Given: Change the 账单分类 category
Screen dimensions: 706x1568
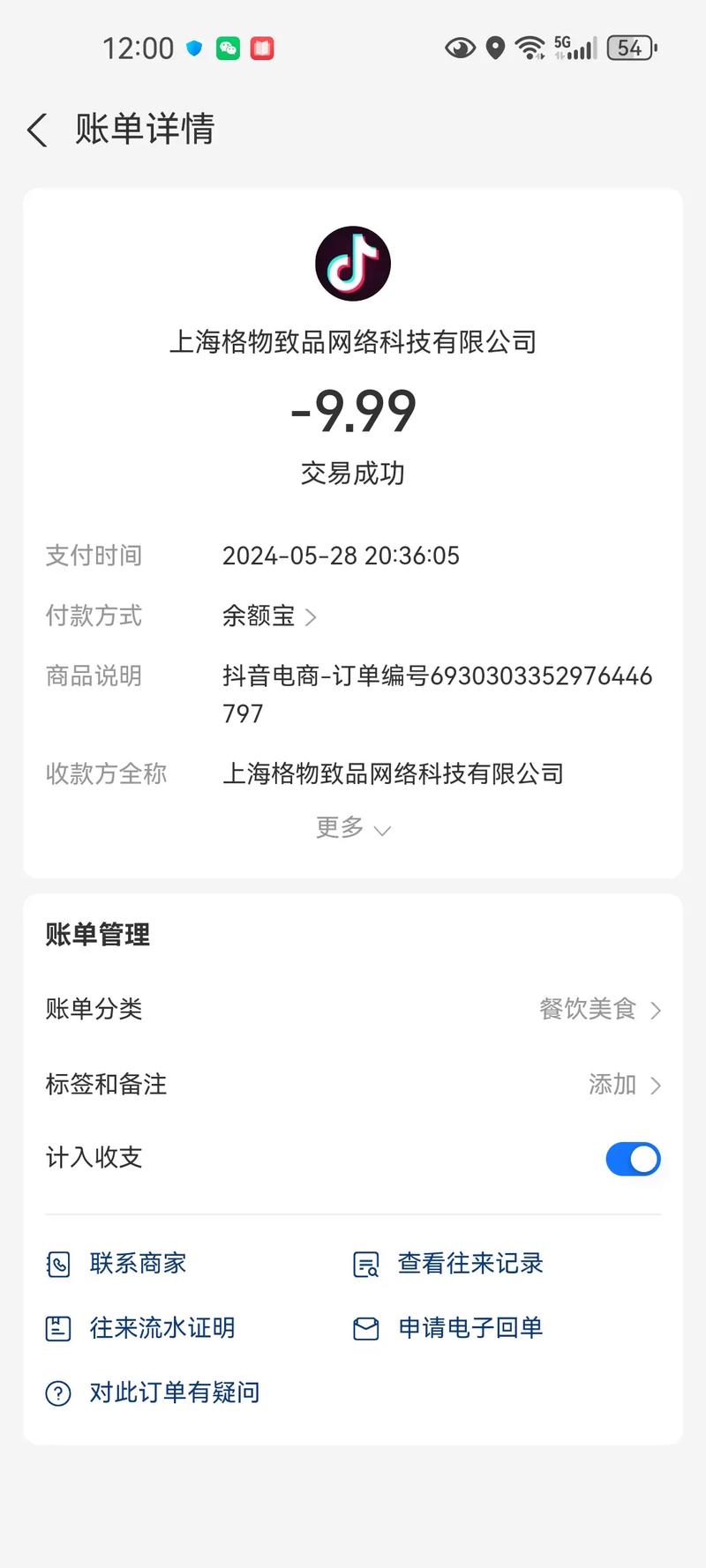Looking at the screenshot, I should click(599, 1009).
